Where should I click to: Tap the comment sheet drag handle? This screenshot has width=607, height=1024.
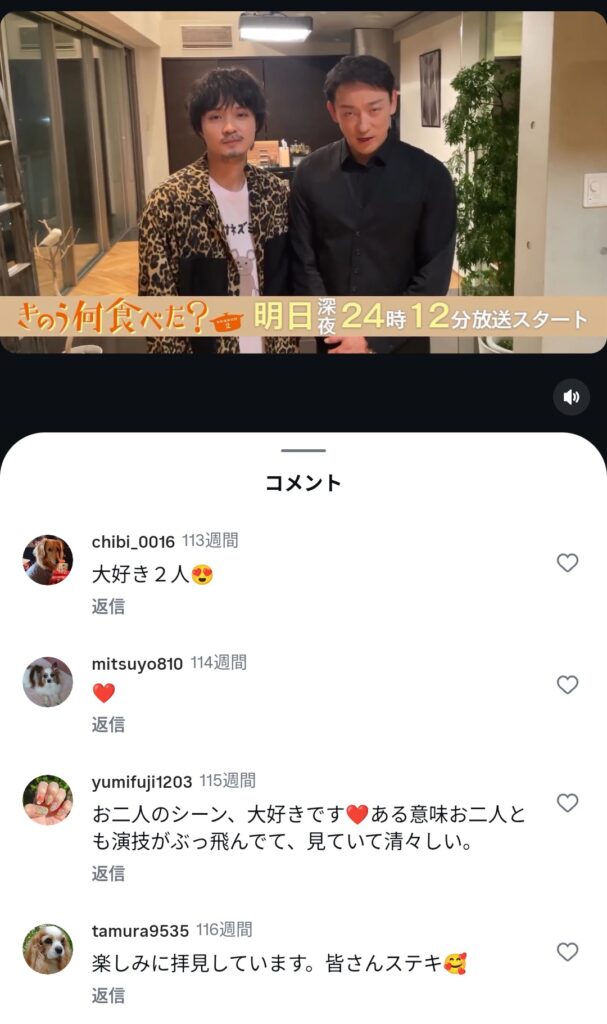303,451
